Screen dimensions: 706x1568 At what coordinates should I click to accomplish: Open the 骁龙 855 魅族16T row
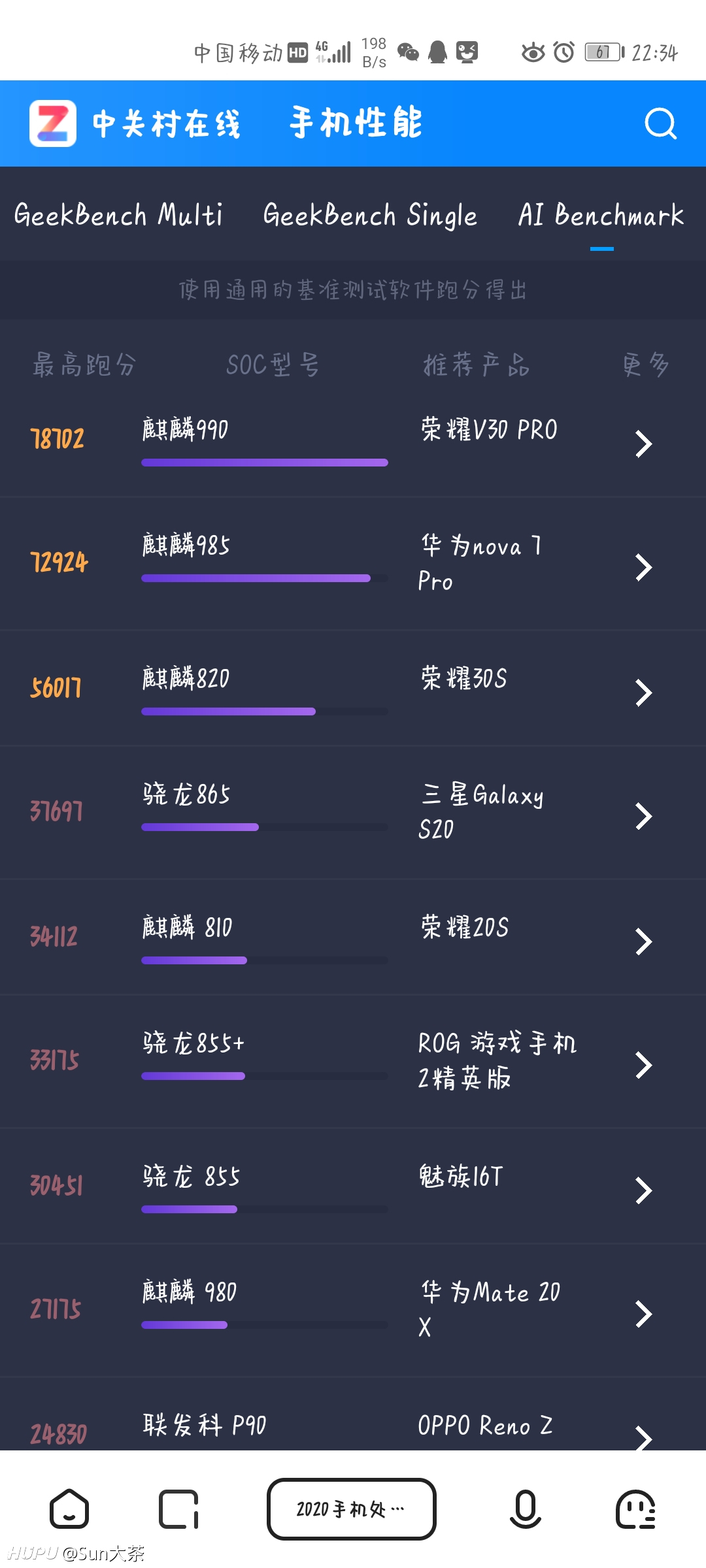[353, 1186]
